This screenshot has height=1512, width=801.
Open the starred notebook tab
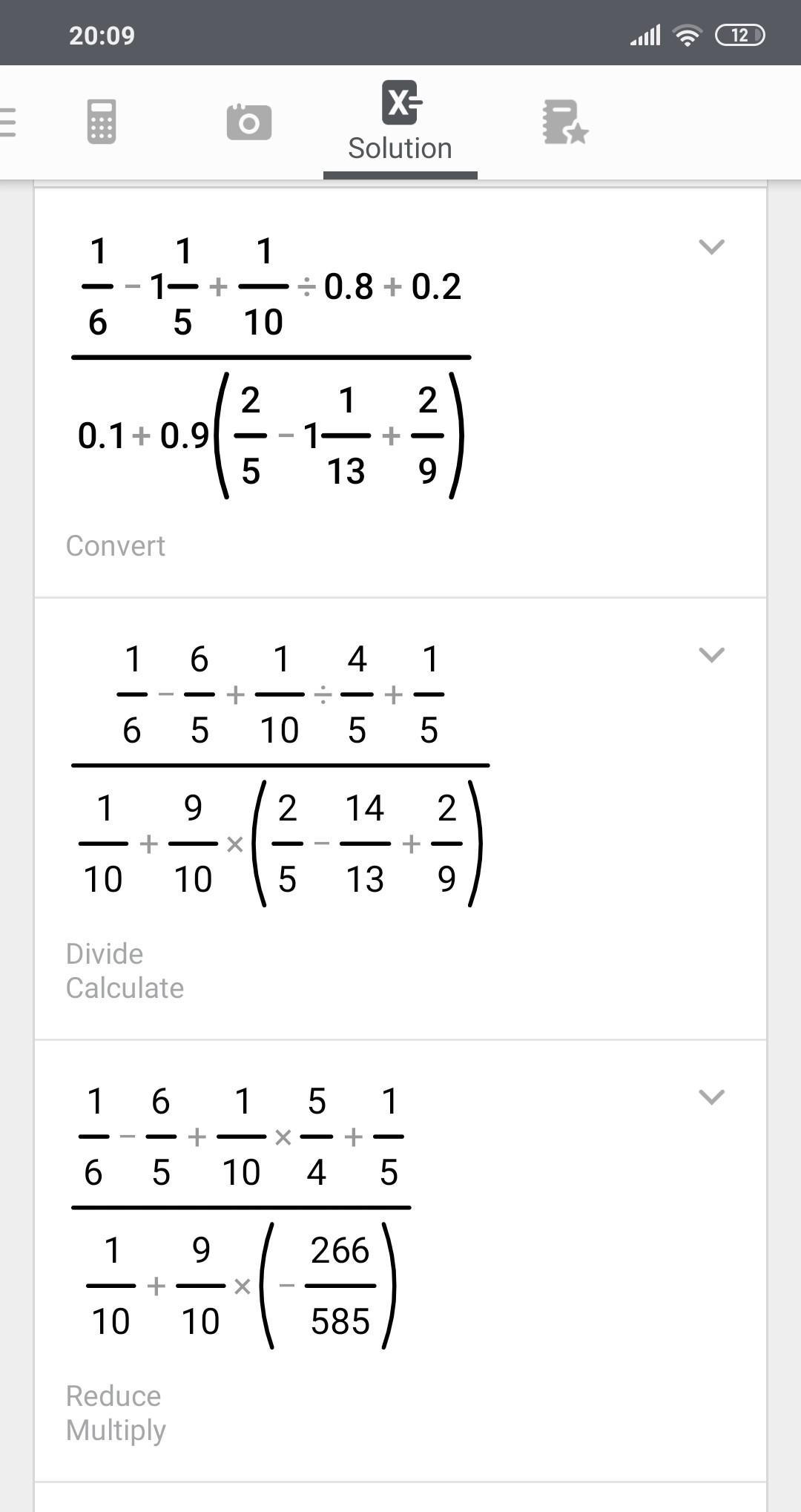[x=565, y=122]
